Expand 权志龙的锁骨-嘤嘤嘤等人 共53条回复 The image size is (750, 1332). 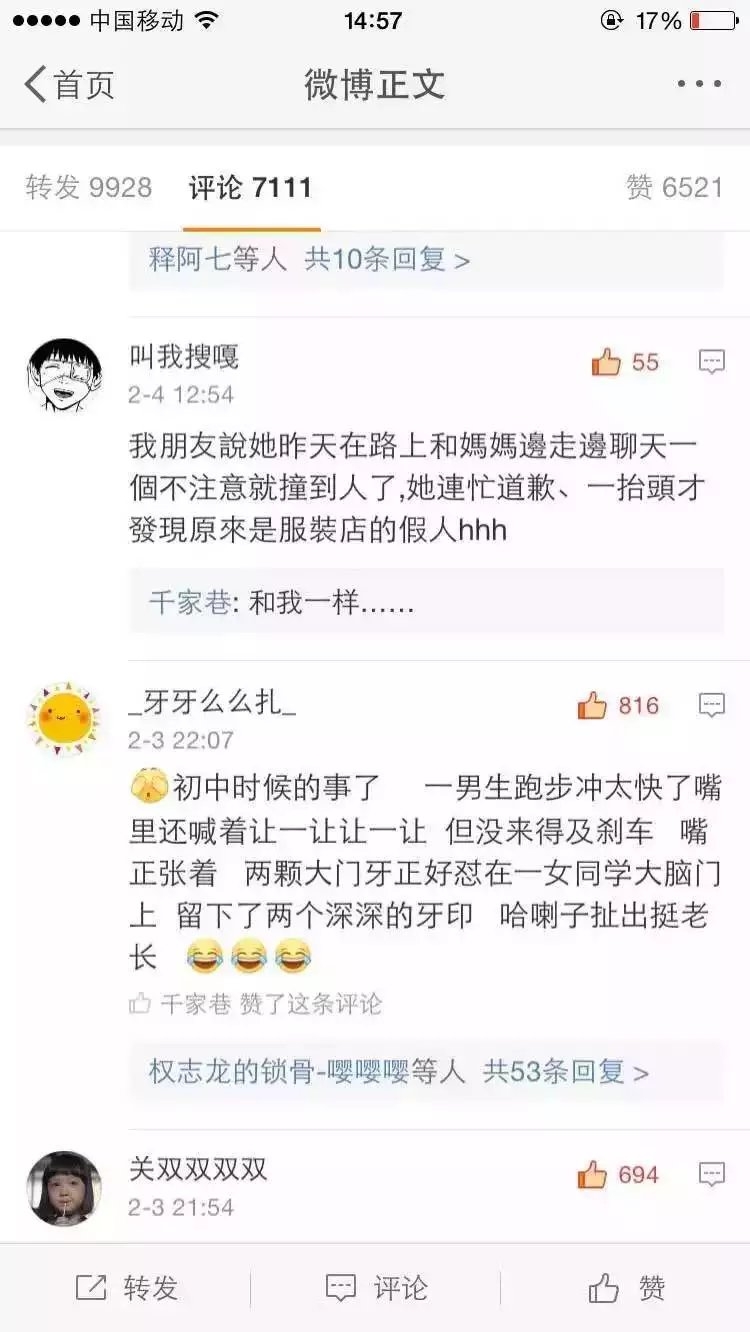tap(399, 1072)
